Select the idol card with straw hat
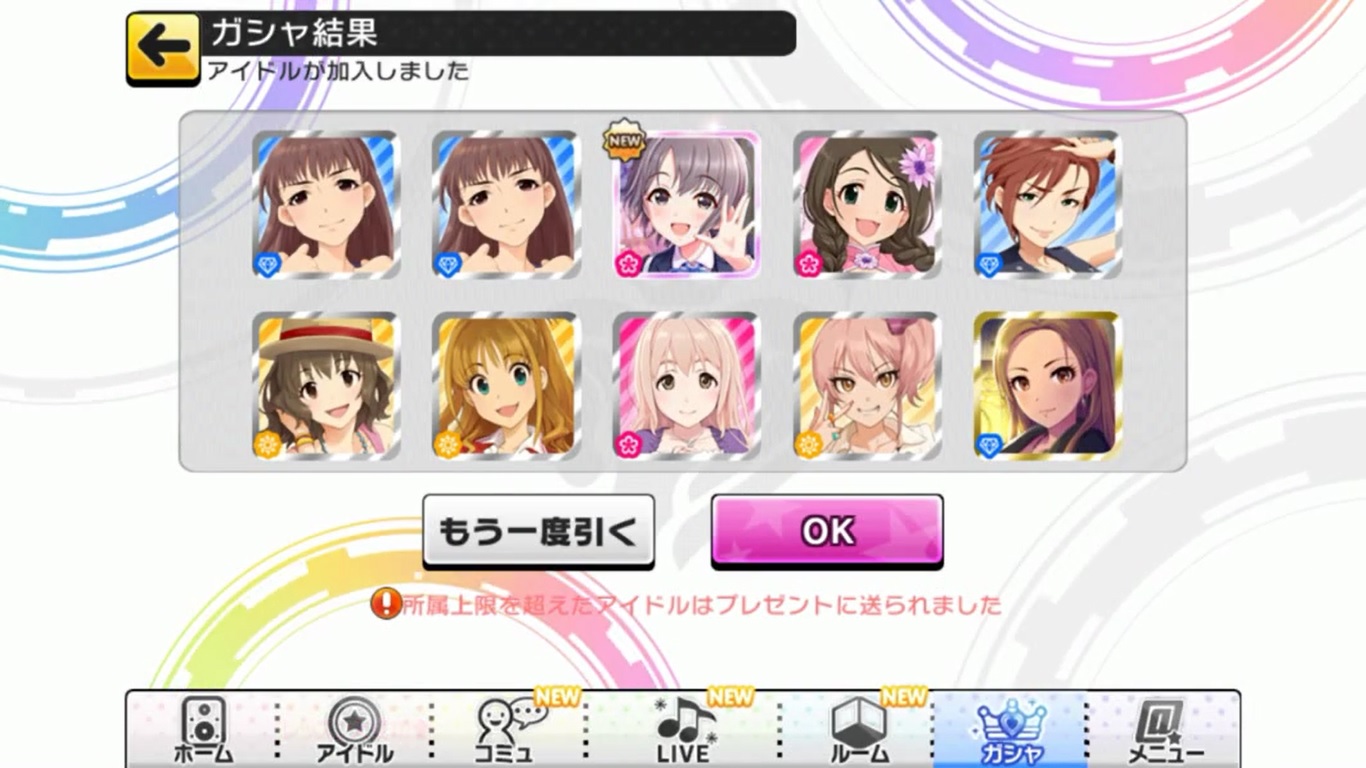 tap(326, 386)
